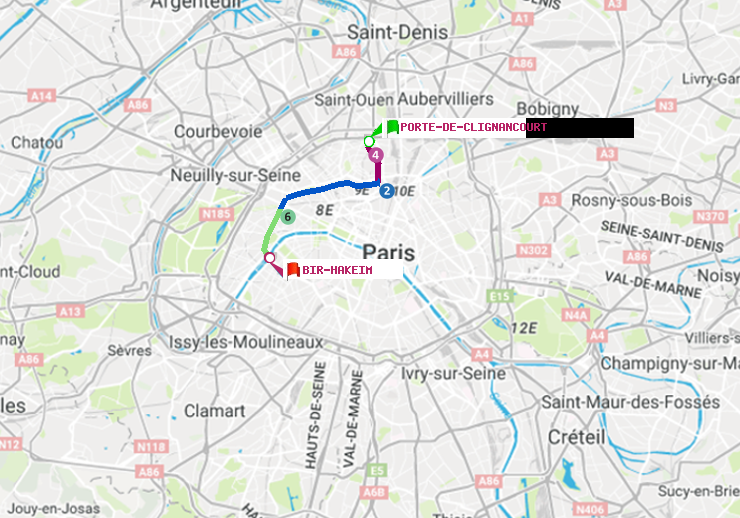This screenshot has height=518, width=740.
Task: Select the line 6 badge on route
Action: coord(287,217)
